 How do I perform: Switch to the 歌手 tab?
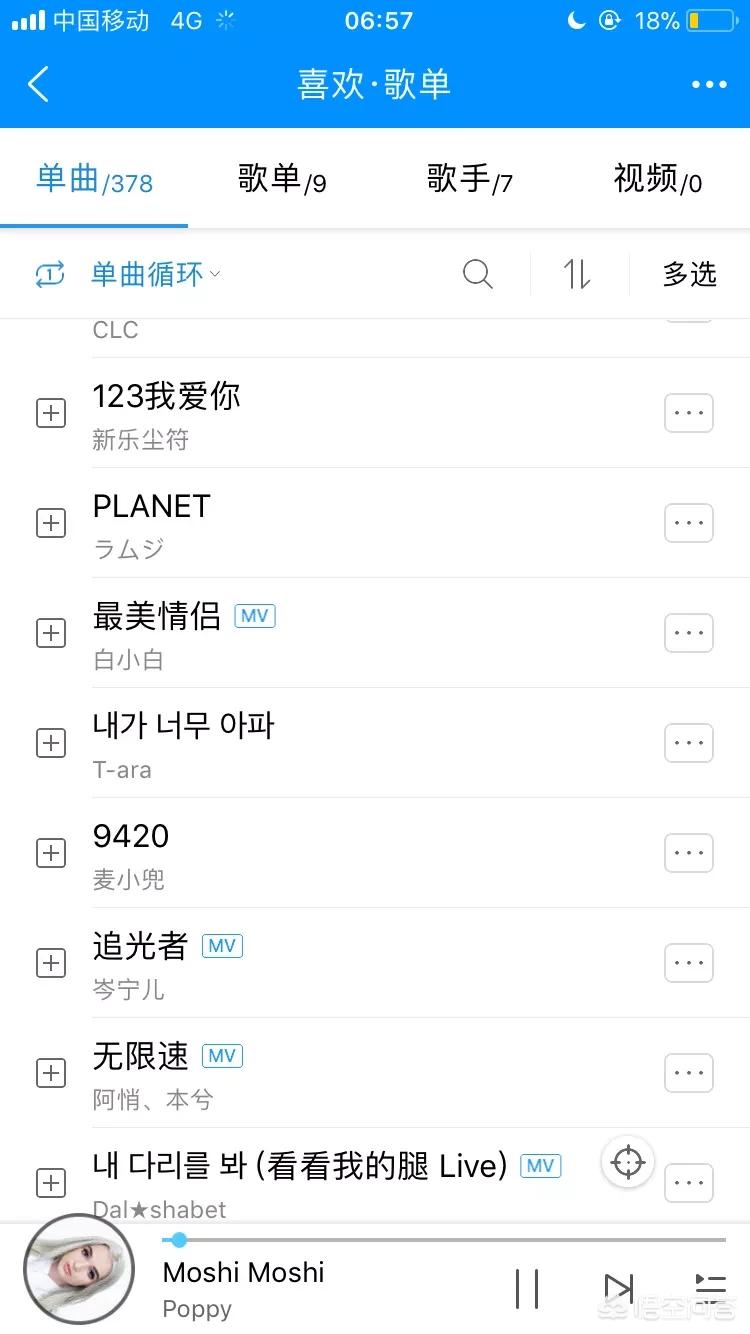(470, 178)
